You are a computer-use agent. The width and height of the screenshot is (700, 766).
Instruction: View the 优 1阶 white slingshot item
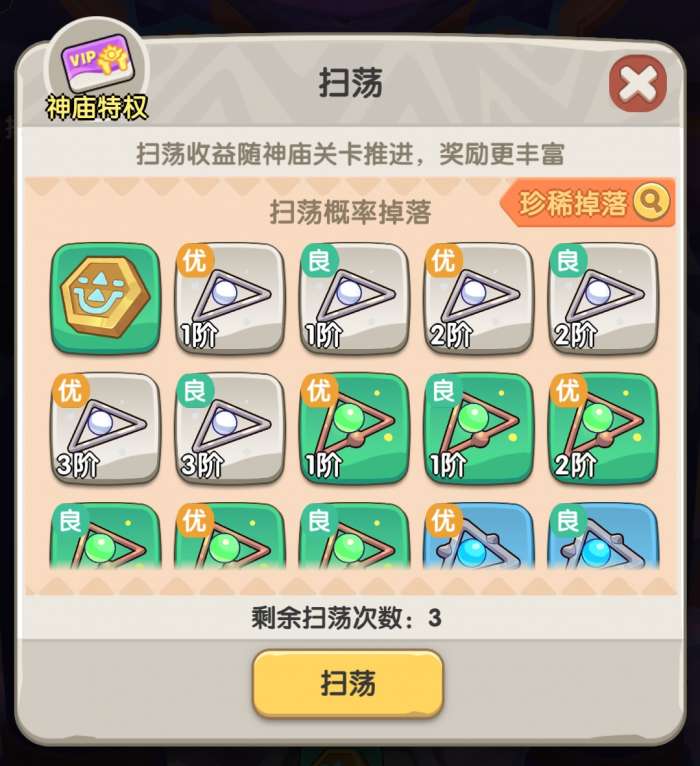230,298
